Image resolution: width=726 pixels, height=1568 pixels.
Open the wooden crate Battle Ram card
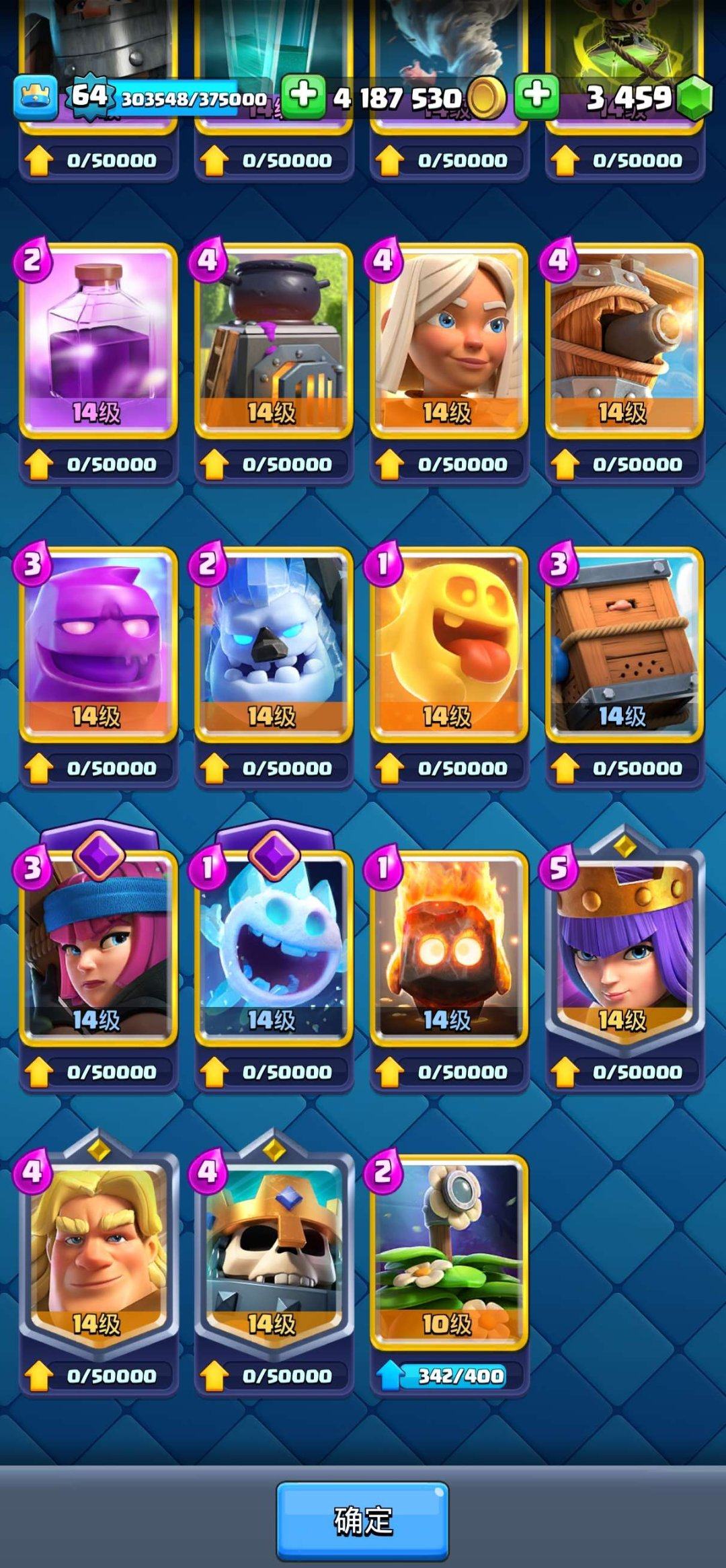[624, 644]
